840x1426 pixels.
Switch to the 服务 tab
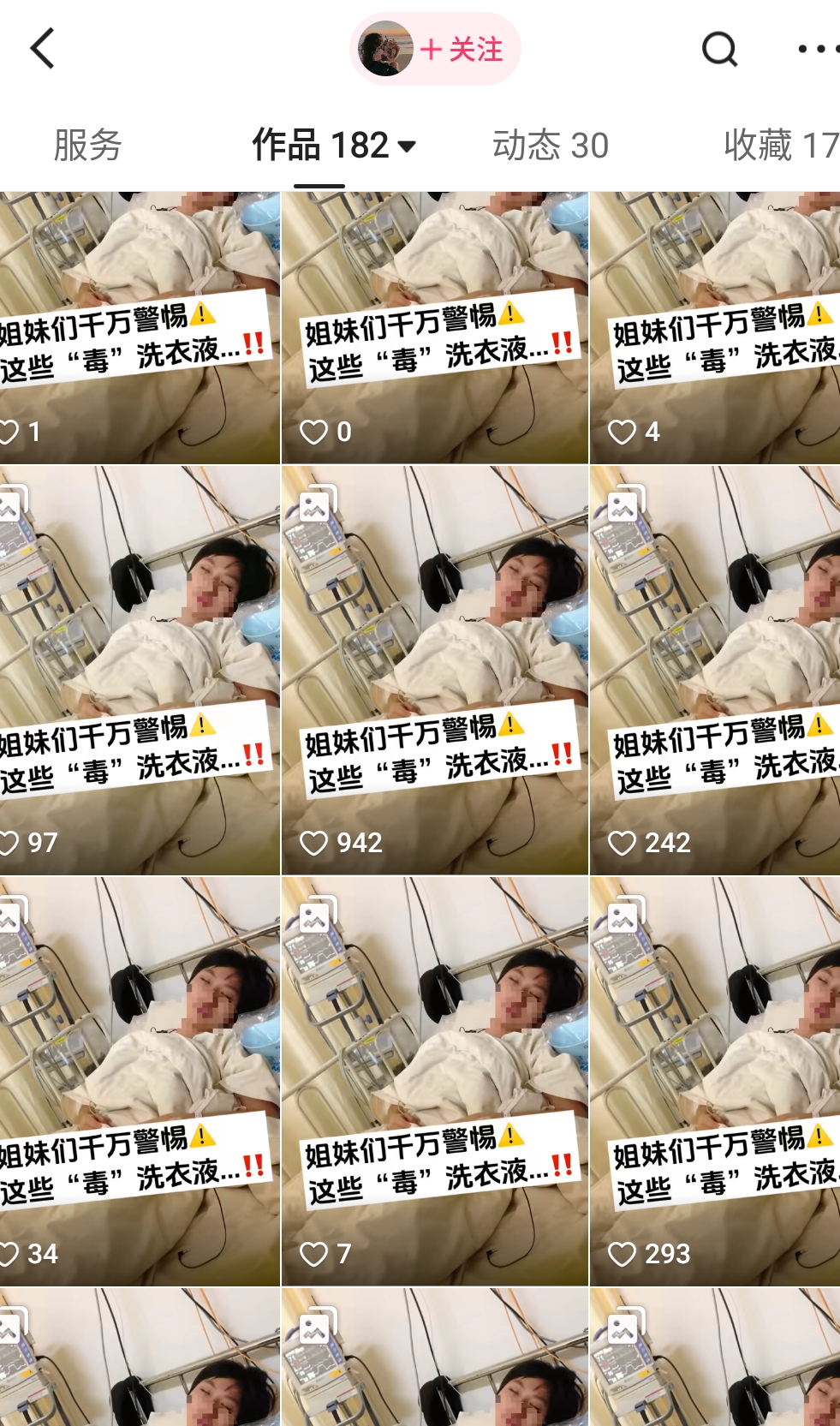click(x=87, y=145)
